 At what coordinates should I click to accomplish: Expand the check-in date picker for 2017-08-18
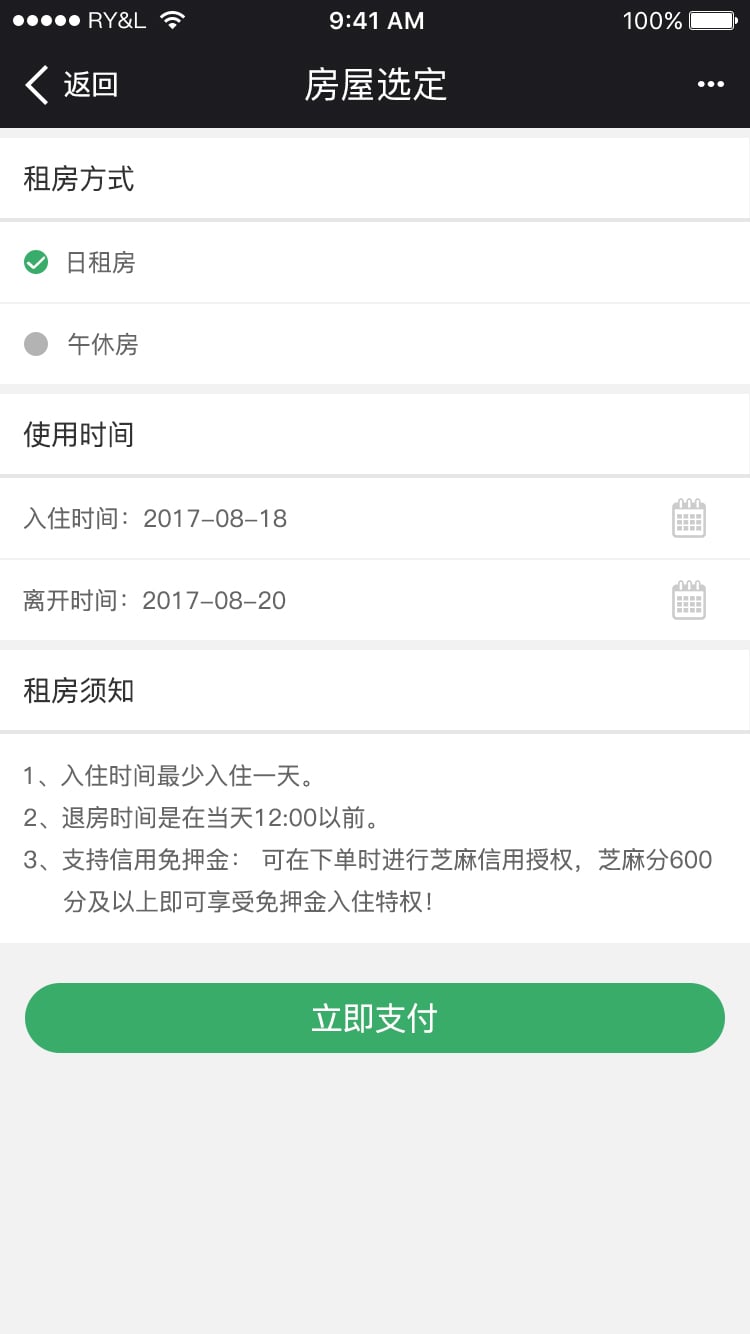coord(689,518)
